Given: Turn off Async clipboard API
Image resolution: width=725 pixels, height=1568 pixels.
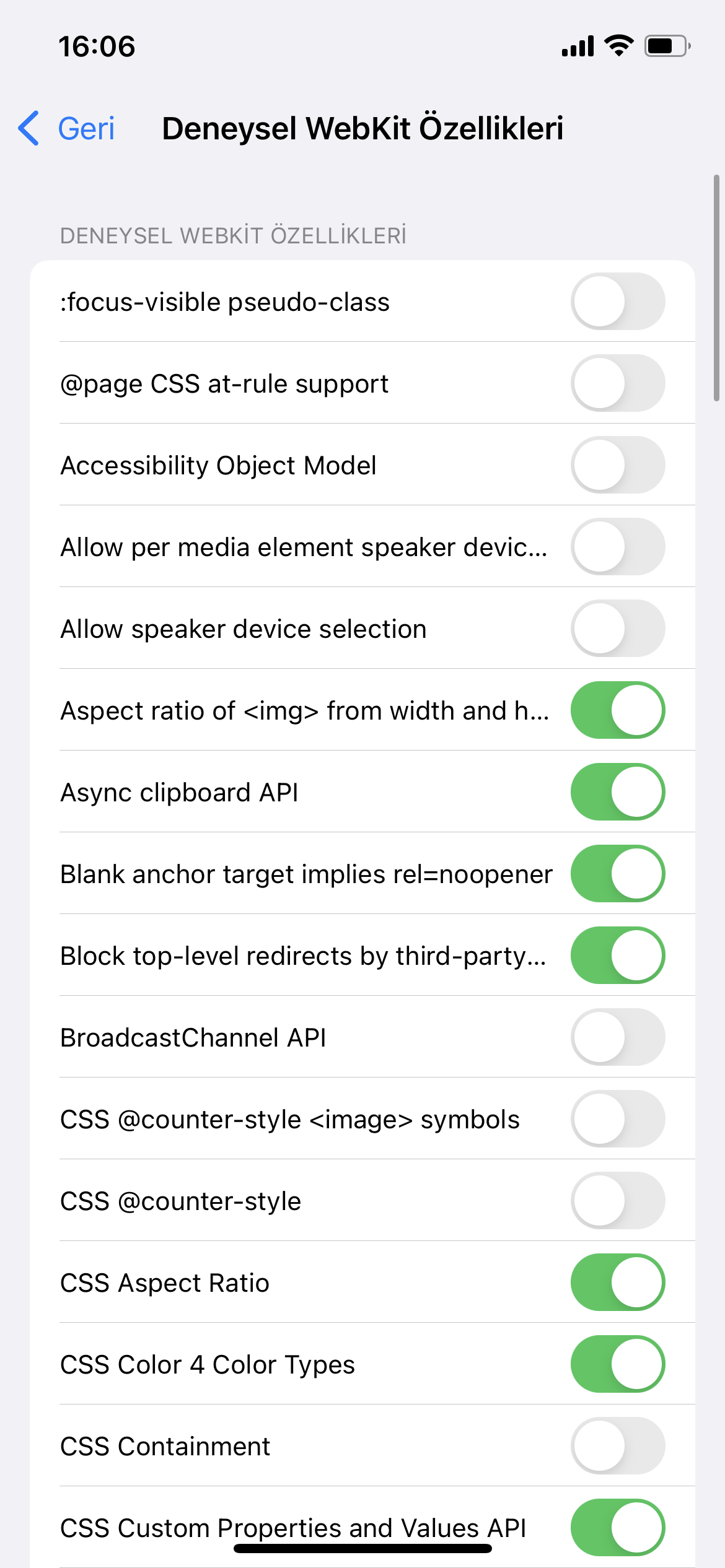Looking at the screenshot, I should click(617, 792).
